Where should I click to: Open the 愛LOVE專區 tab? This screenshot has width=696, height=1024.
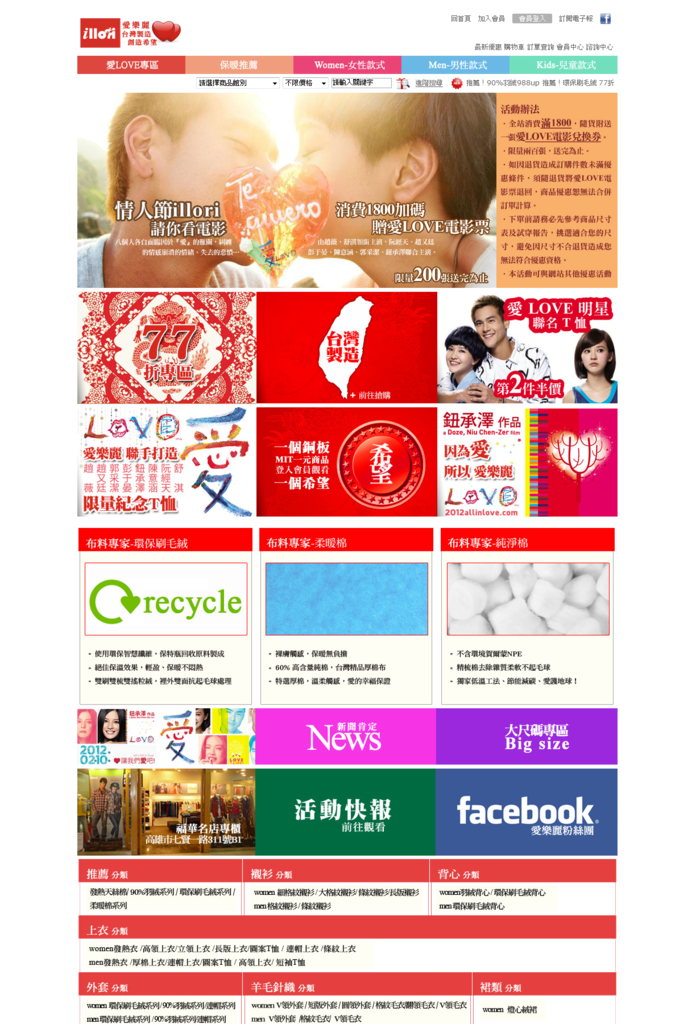(131, 65)
